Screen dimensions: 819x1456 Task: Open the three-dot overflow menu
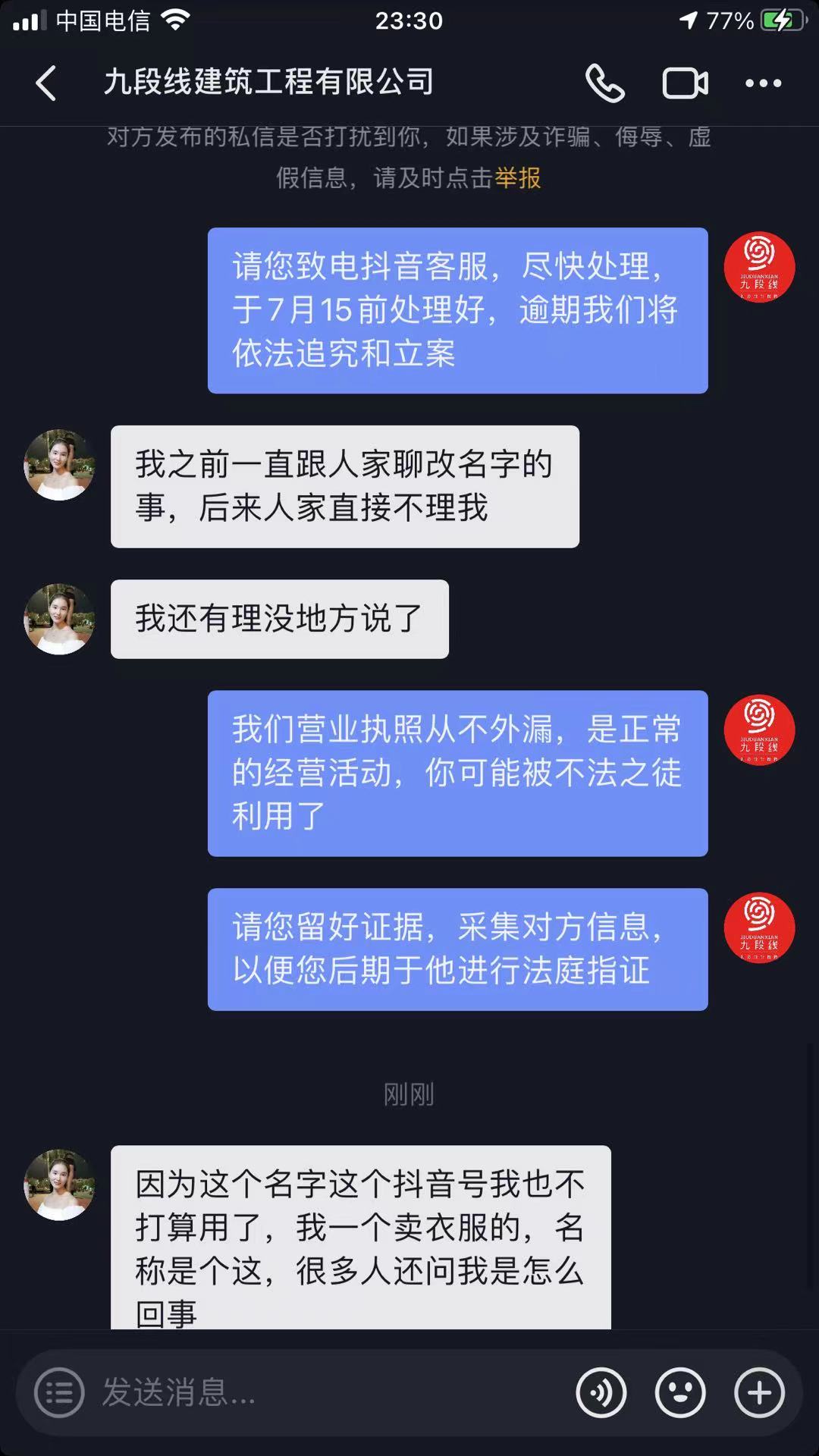(x=763, y=83)
